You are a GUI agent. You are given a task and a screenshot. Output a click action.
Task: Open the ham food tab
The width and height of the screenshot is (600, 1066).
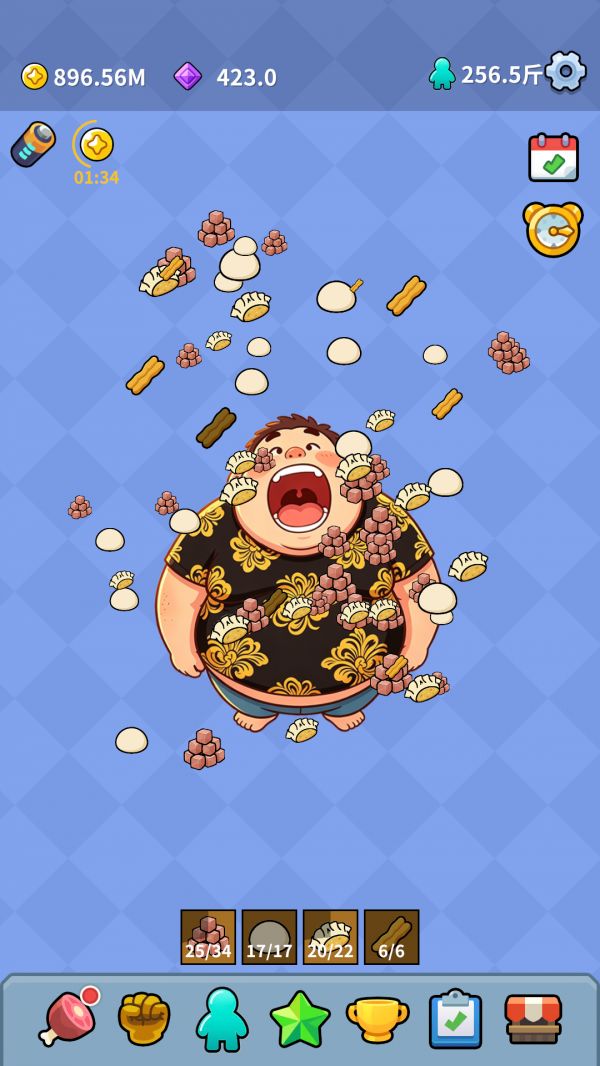click(67, 1016)
